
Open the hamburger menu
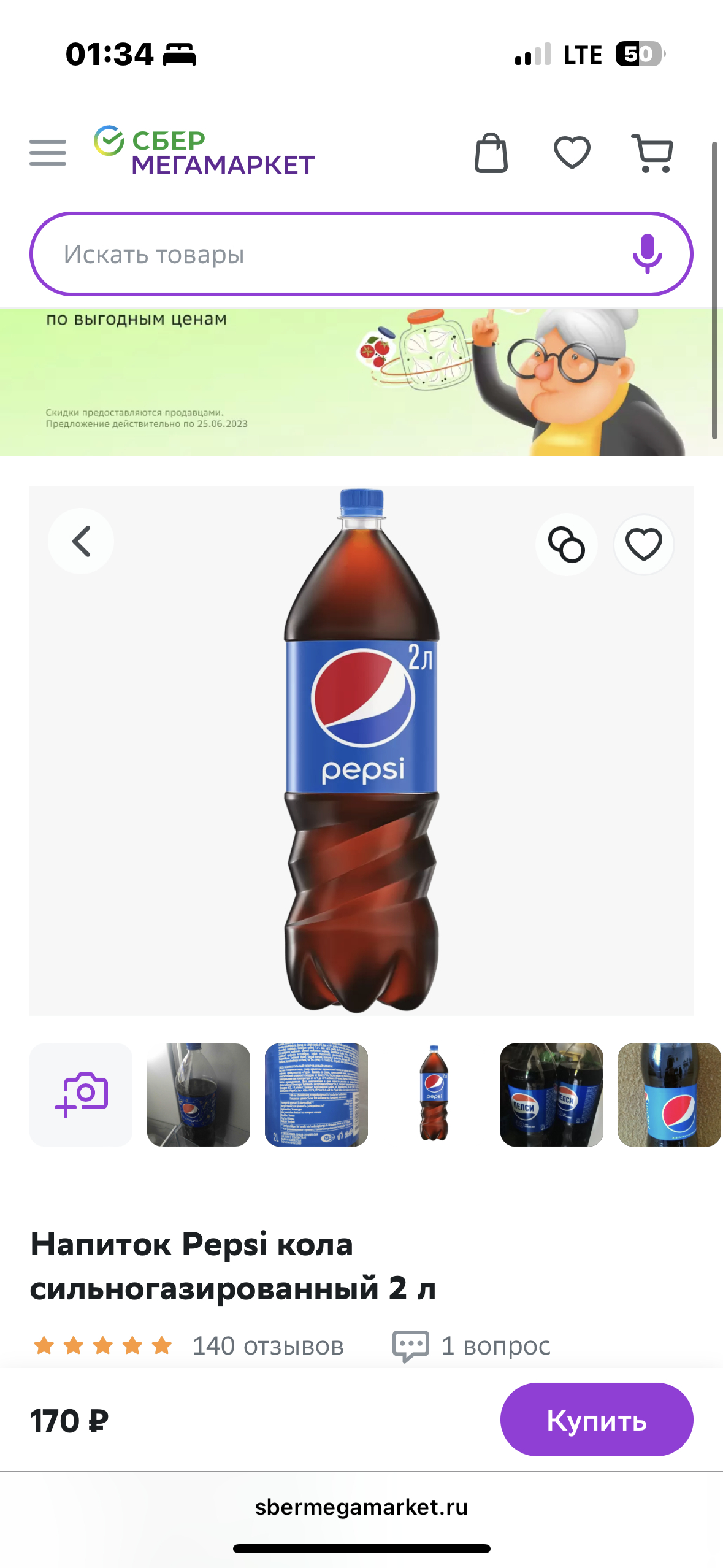pos(48,152)
